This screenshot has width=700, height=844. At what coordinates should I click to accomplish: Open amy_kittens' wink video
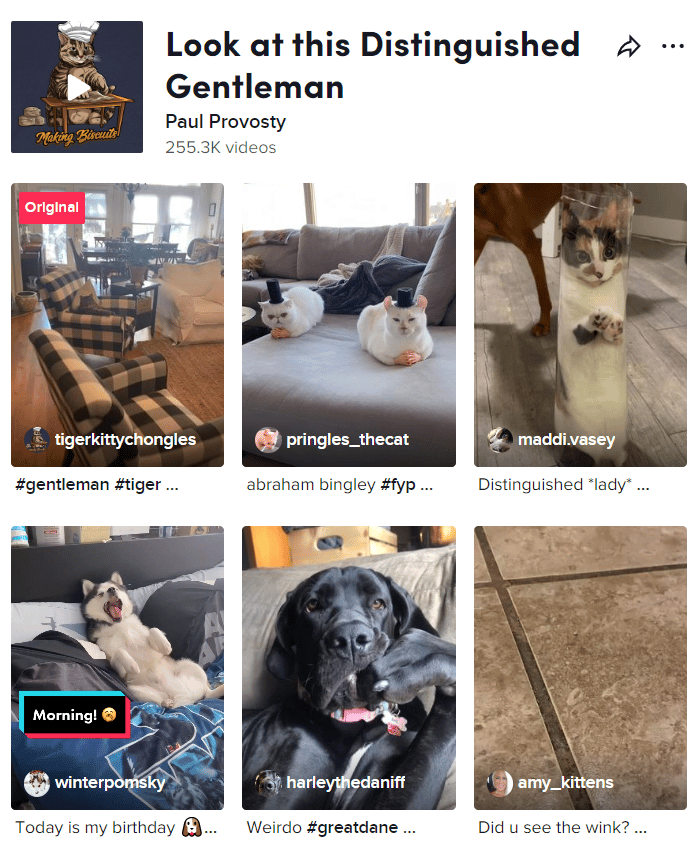(580, 667)
